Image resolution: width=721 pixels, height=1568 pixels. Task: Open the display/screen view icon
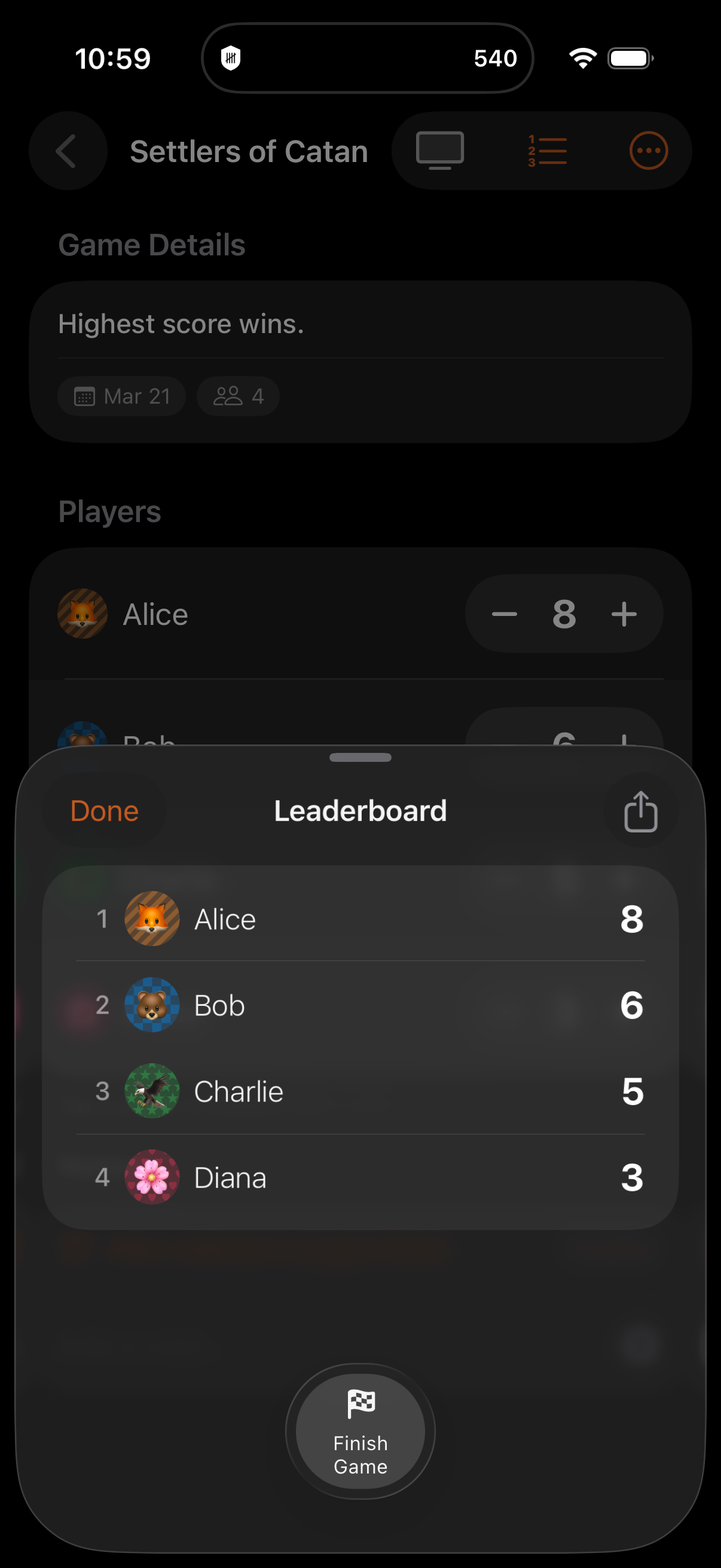440,150
